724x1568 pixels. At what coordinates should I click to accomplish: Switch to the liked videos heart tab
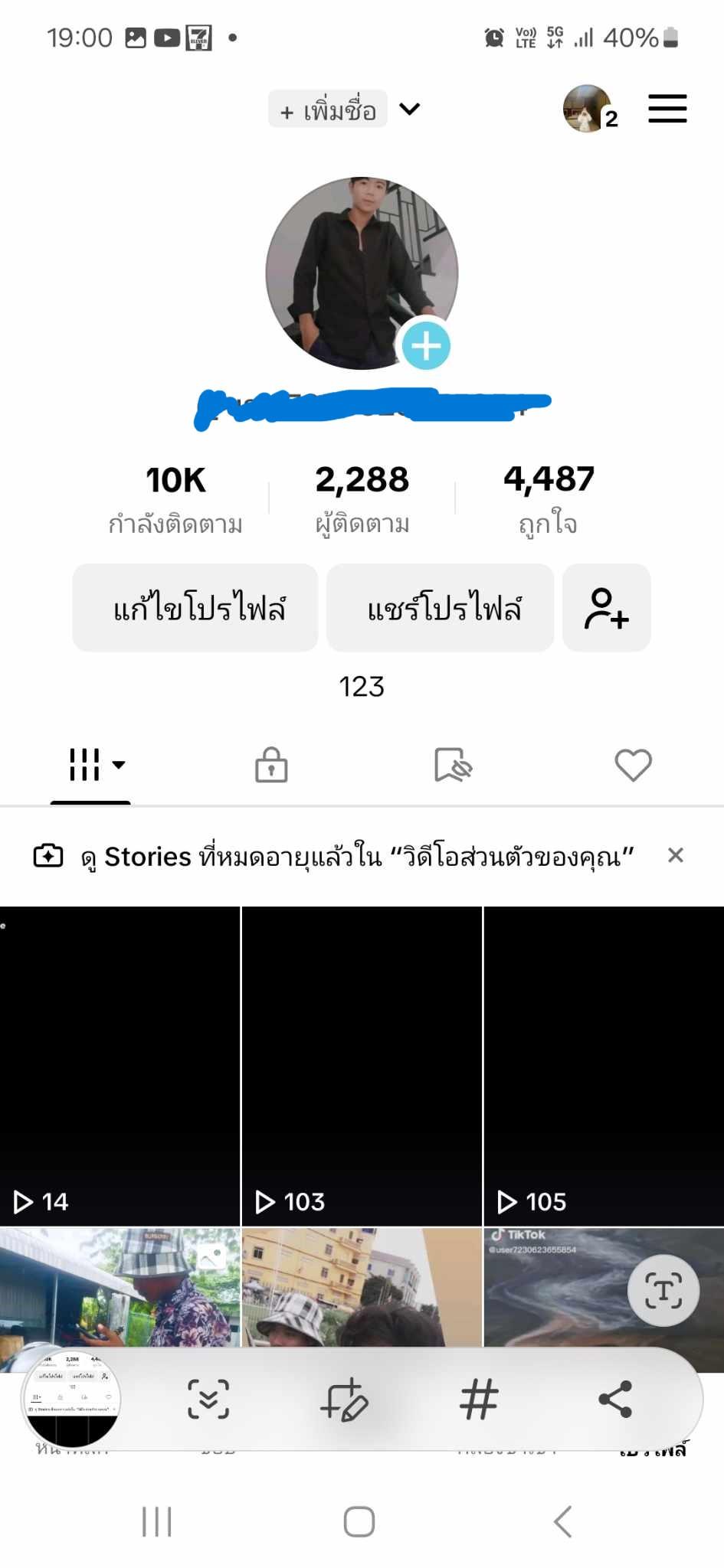(634, 765)
